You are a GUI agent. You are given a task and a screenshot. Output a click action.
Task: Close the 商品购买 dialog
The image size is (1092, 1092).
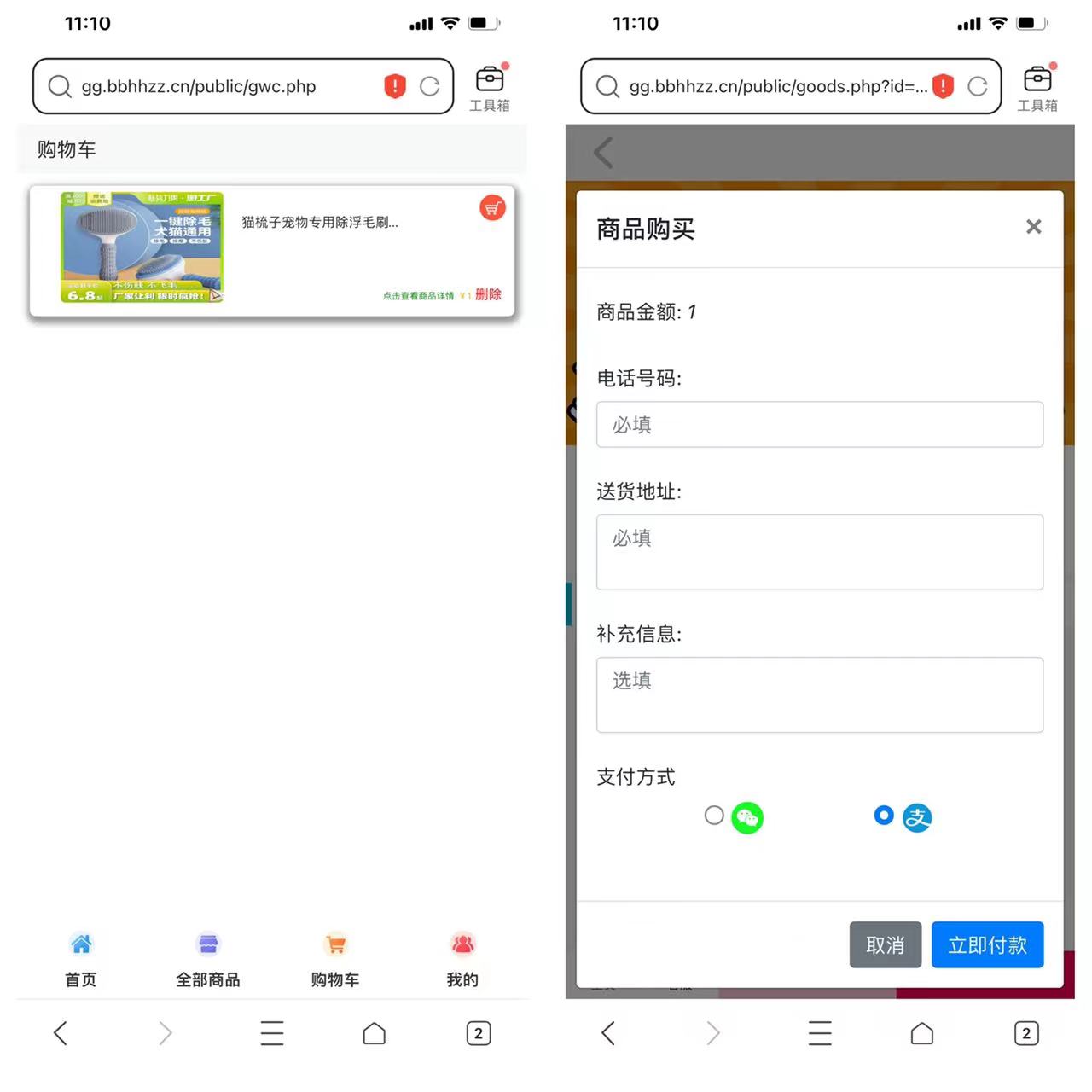point(1033,227)
